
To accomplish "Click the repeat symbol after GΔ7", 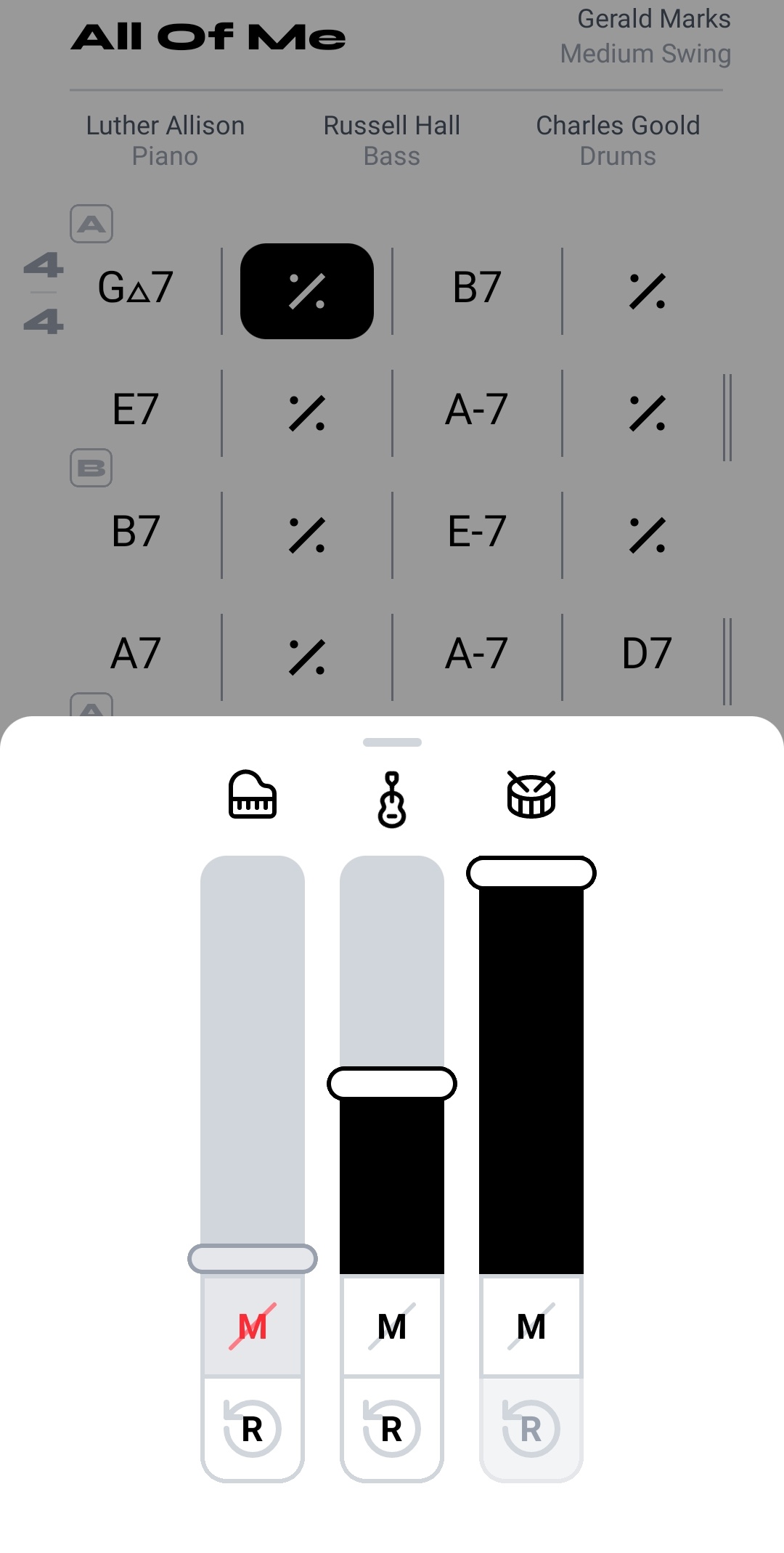I will click(306, 289).
